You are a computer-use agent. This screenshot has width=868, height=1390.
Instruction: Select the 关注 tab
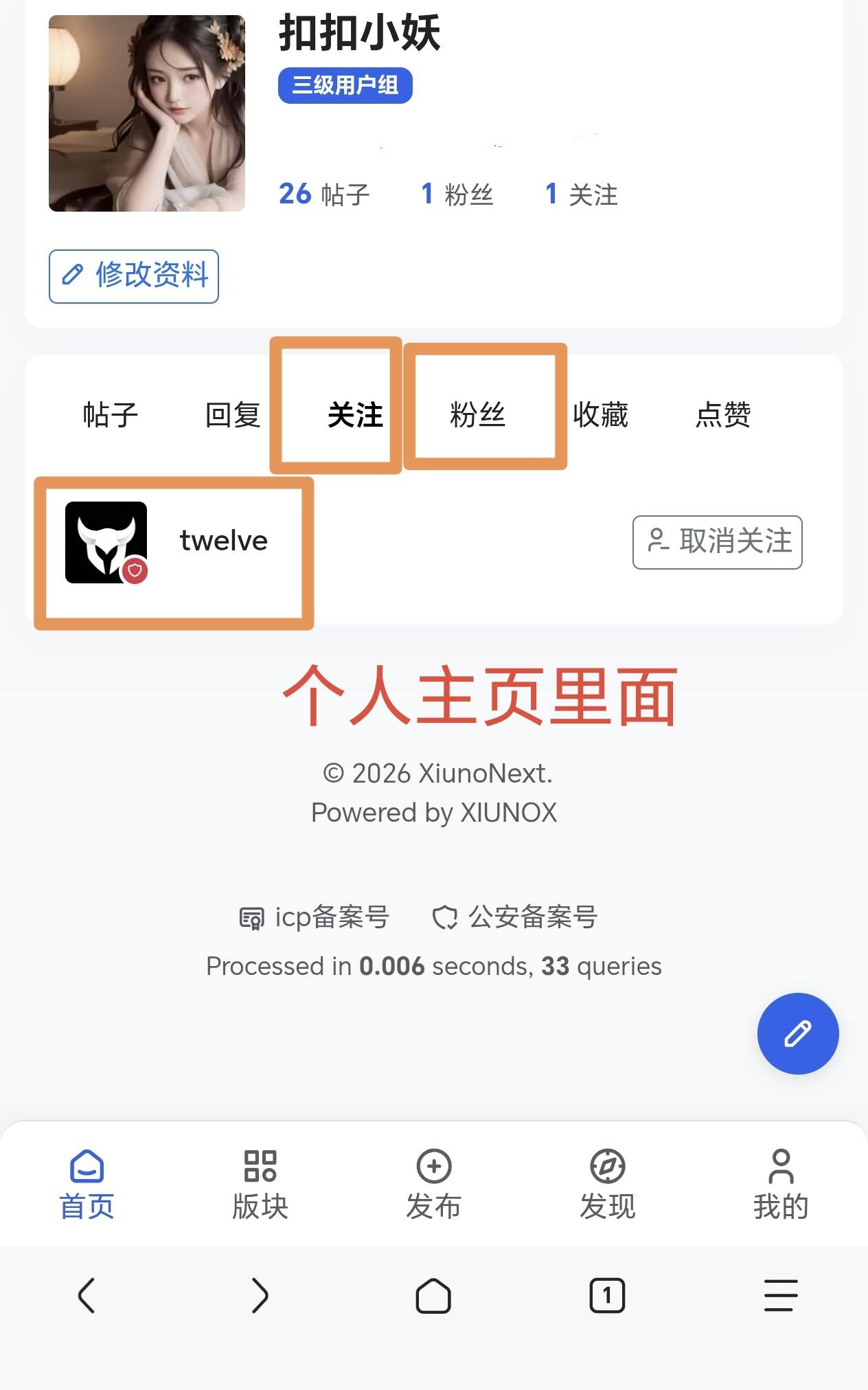point(355,415)
